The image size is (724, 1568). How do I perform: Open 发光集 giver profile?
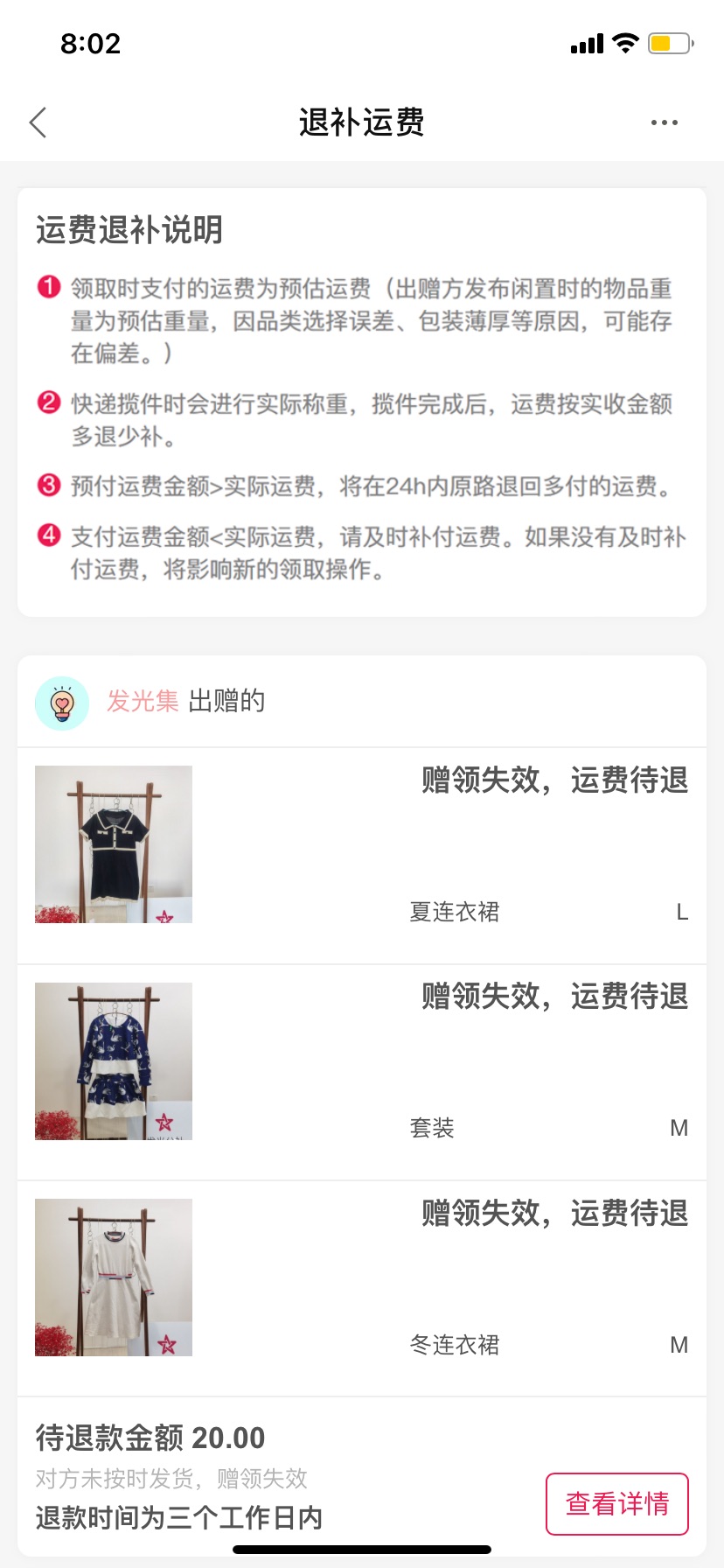click(x=143, y=701)
